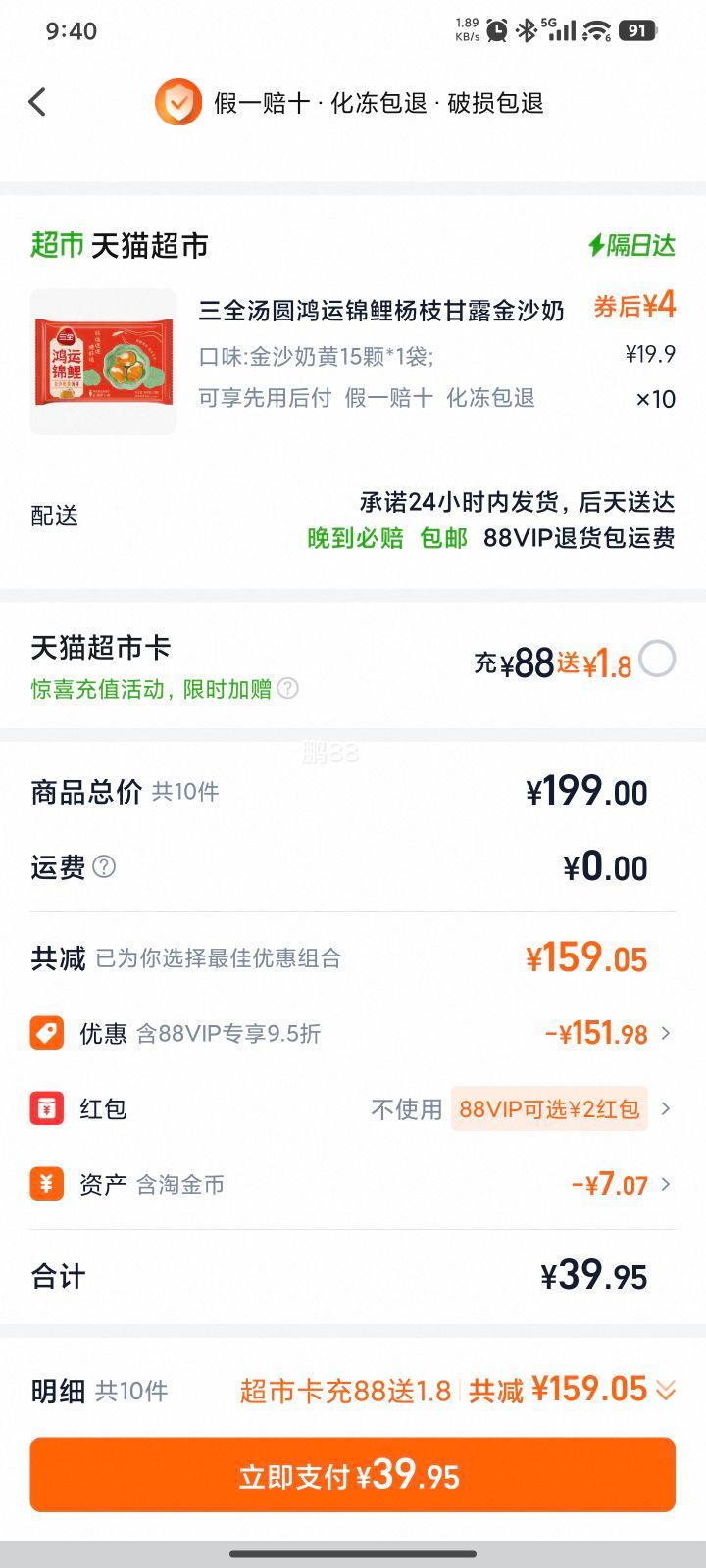The height and width of the screenshot is (1568, 706).
Task: Open 红包 options via its right chevron
Action: [664, 1108]
